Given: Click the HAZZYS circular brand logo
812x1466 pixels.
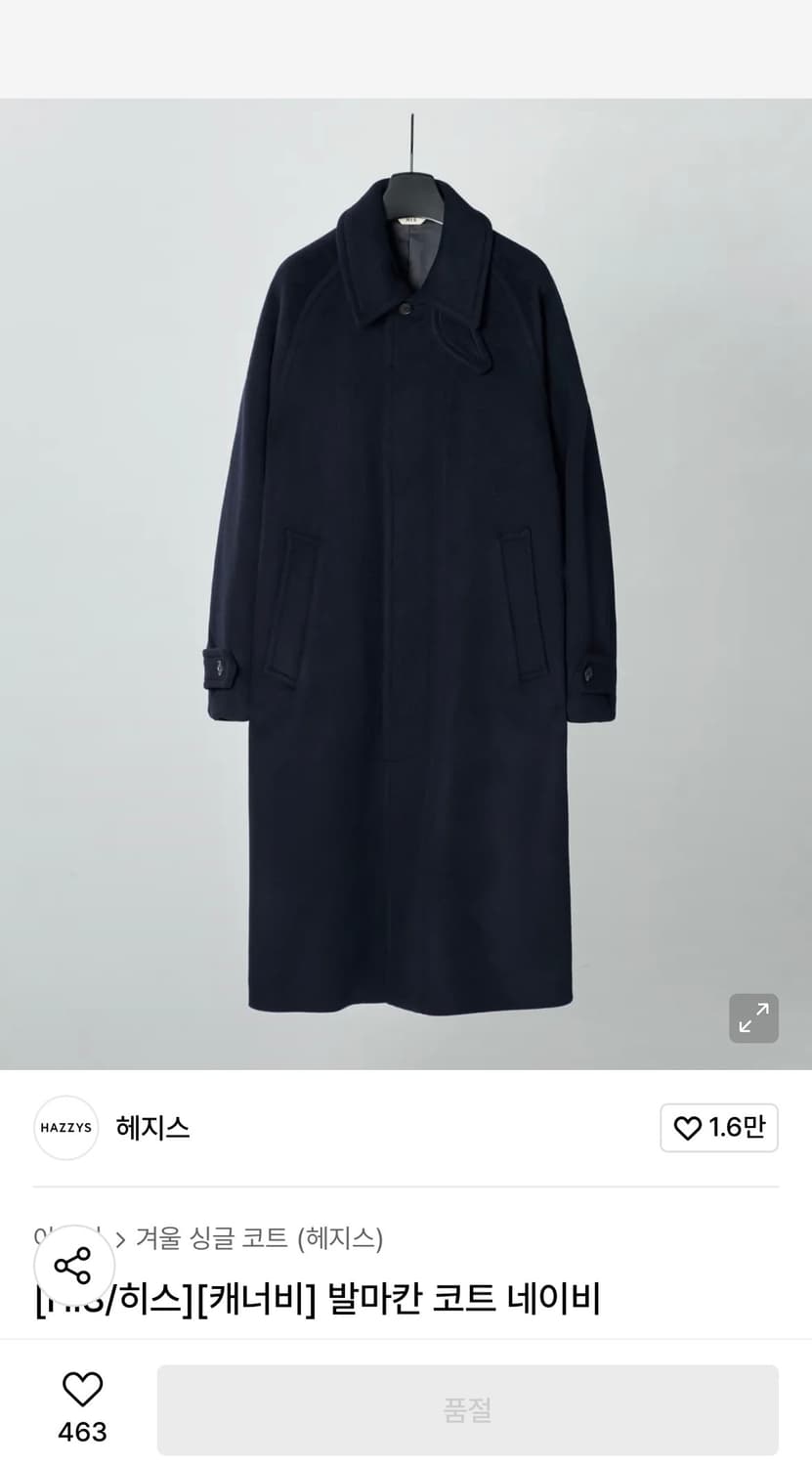Looking at the screenshot, I should click(65, 1128).
